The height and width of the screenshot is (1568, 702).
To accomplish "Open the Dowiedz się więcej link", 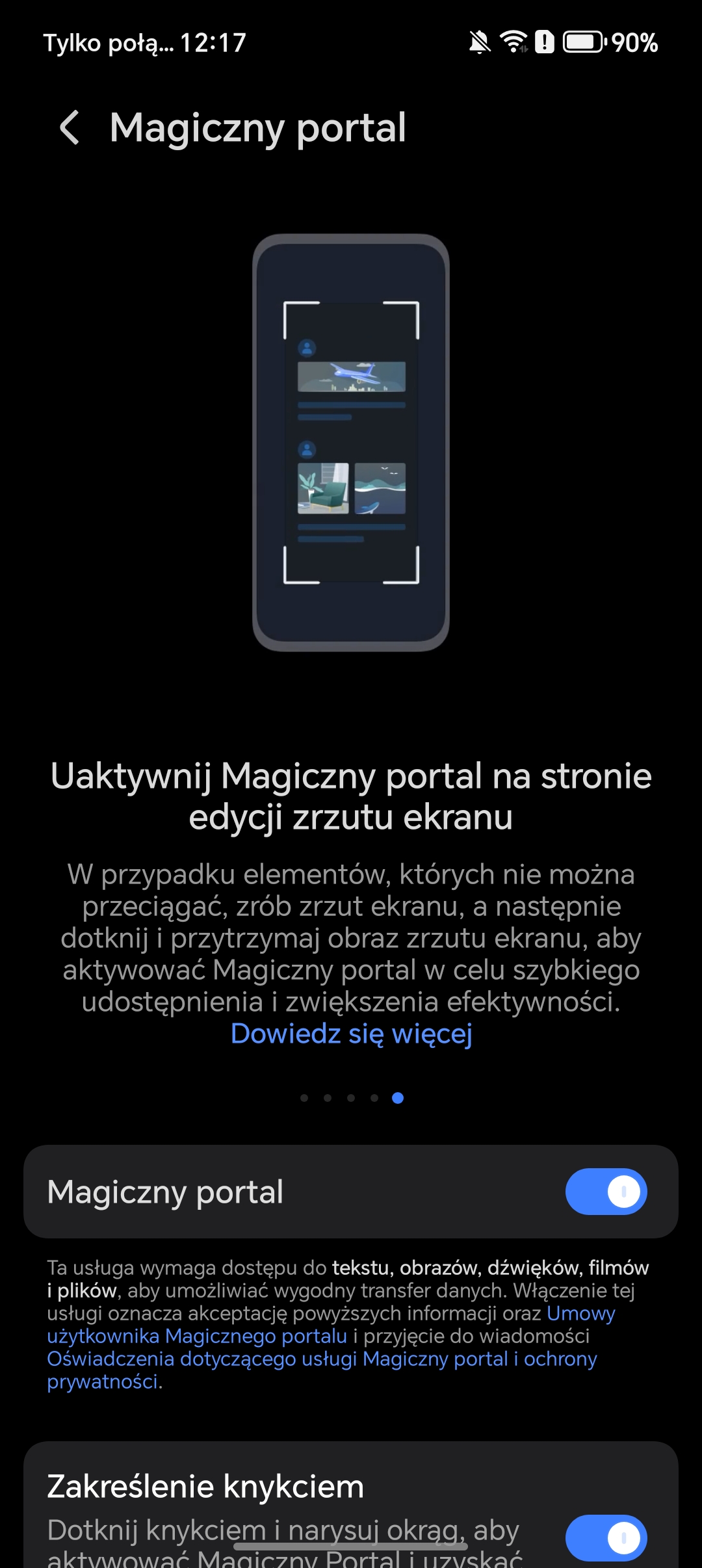I will tap(351, 1034).
